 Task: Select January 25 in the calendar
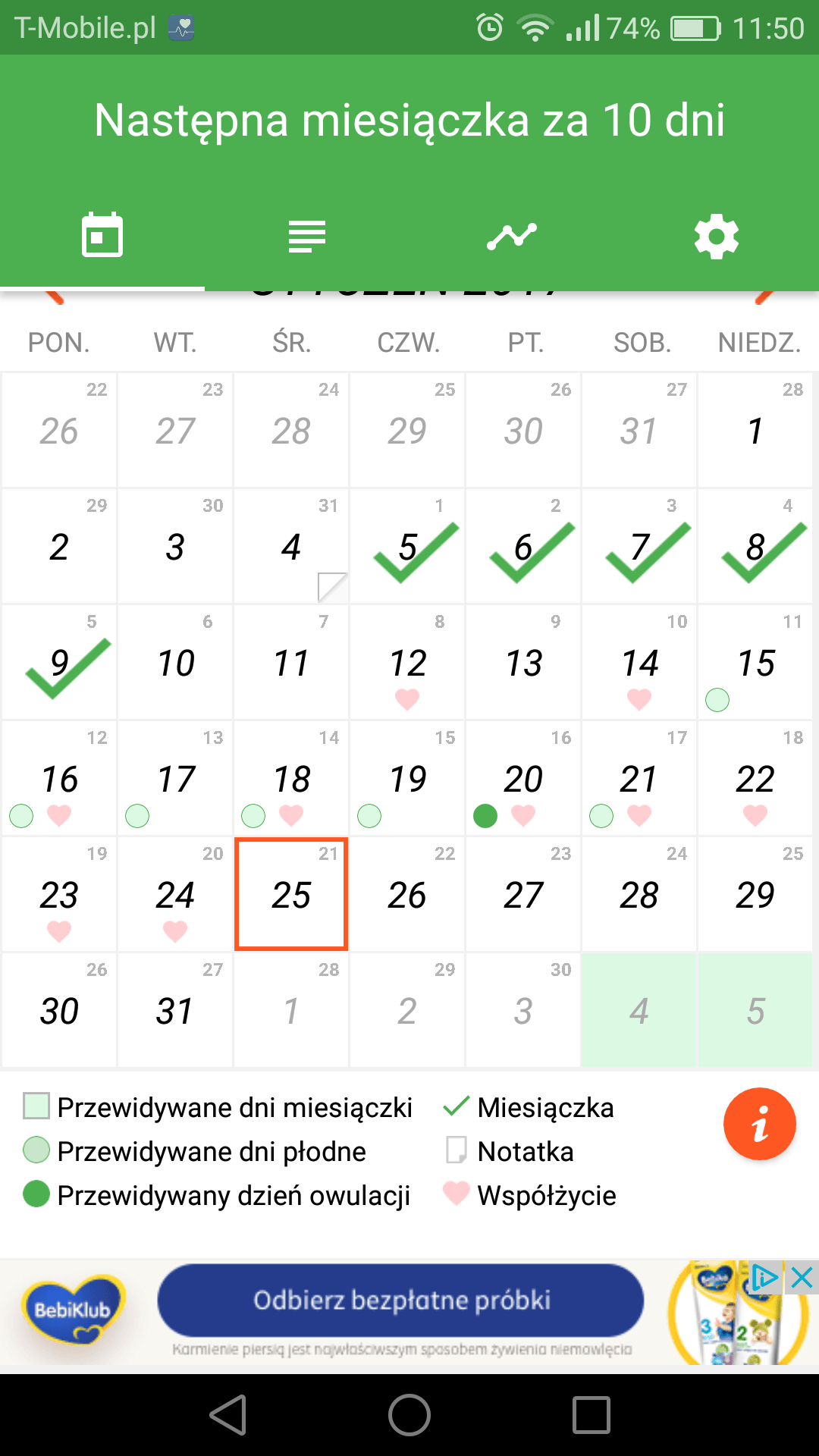coord(291,894)
